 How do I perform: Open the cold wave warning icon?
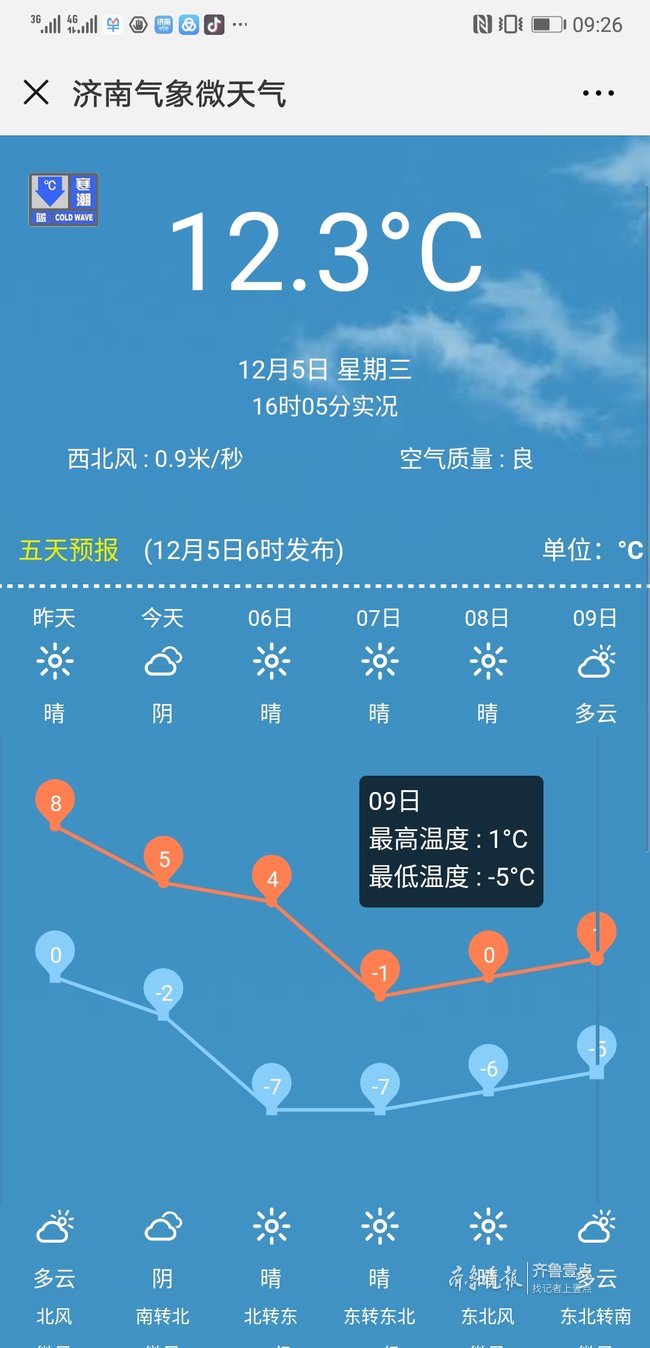64,199
